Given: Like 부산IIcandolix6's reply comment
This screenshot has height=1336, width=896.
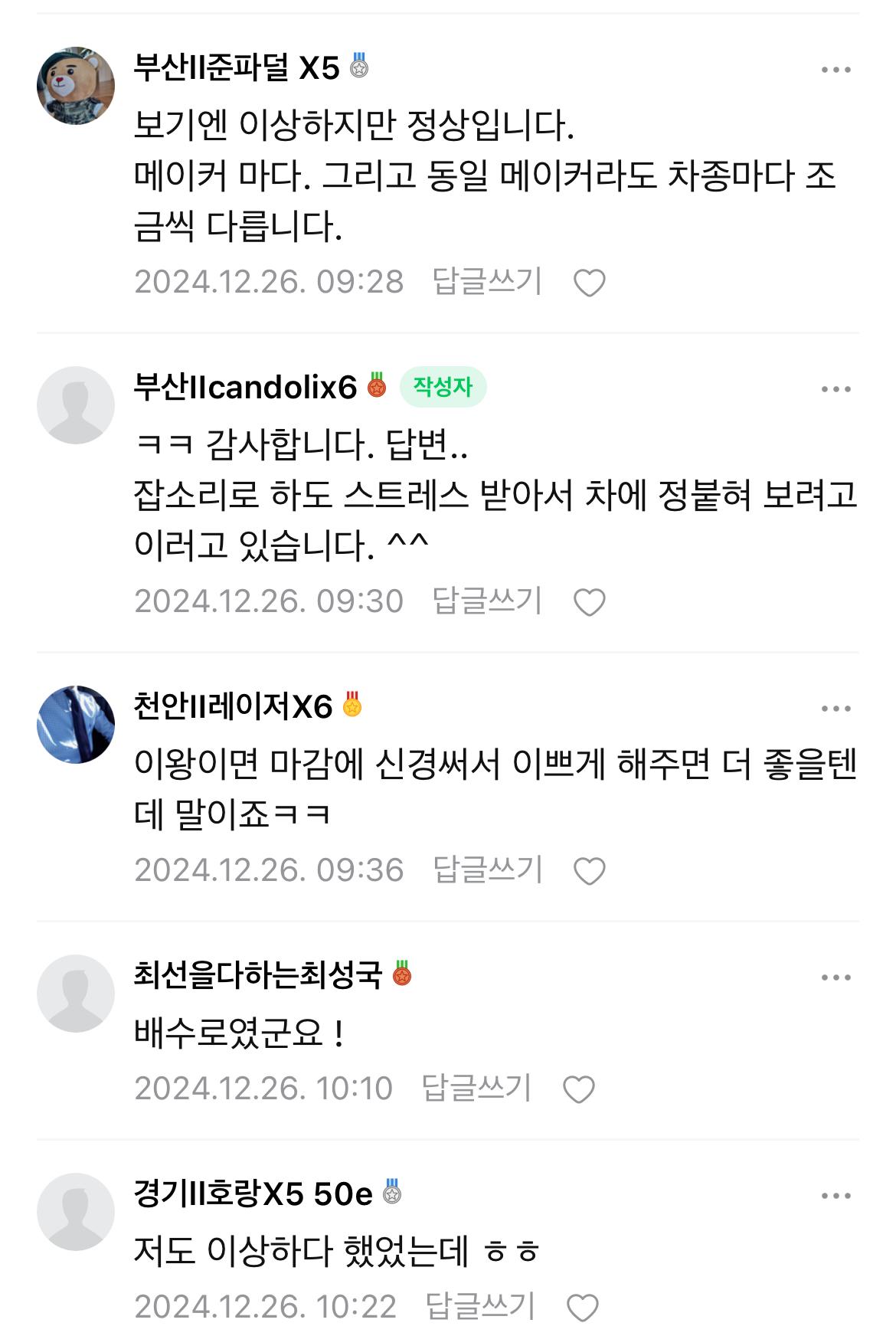Looking at the screenshot, I should pyautogui.click(x=590, y=603).
